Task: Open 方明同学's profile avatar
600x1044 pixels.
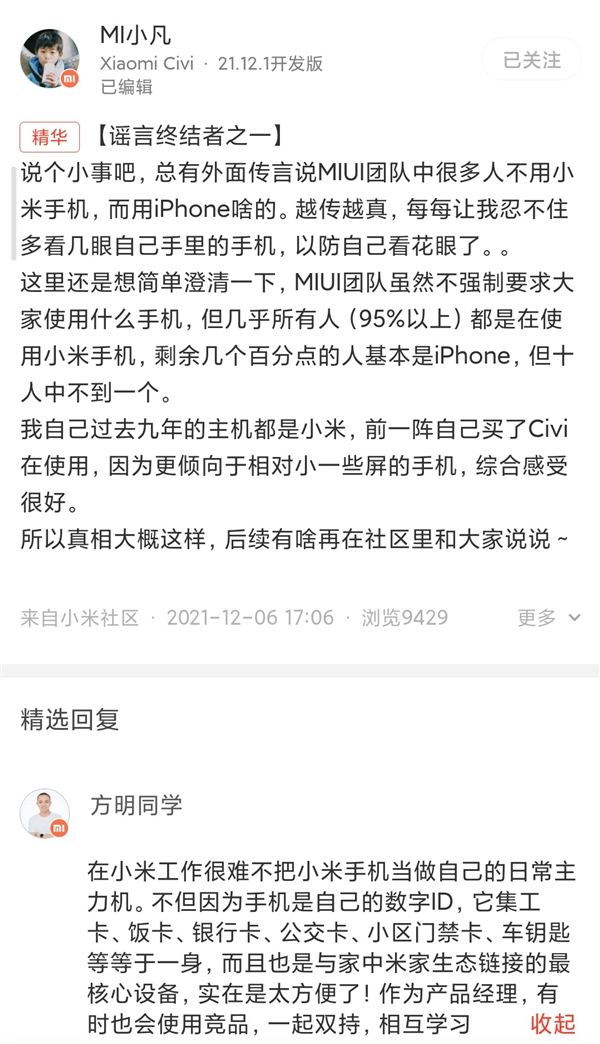Action: click(x=45, y=813)
